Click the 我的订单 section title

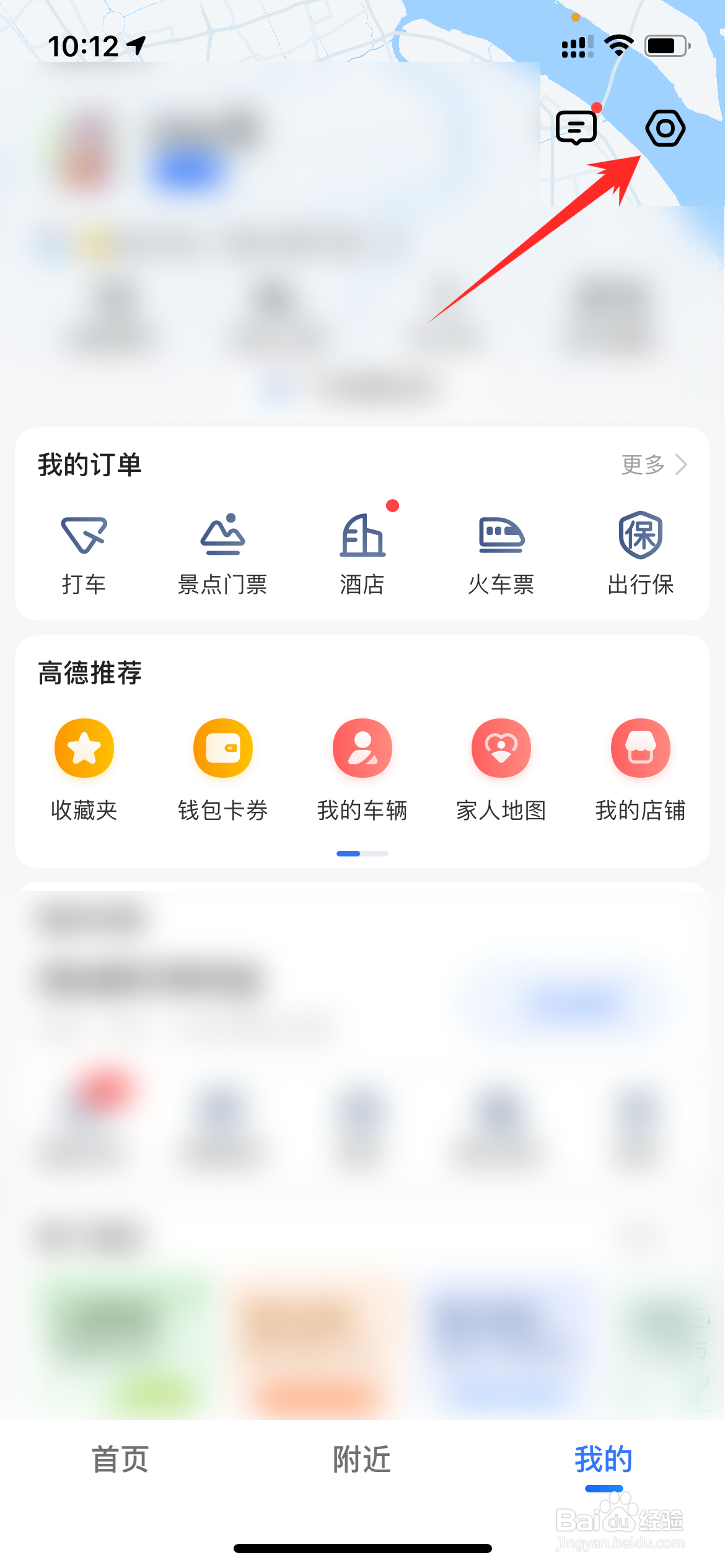[x=89, y=466]
